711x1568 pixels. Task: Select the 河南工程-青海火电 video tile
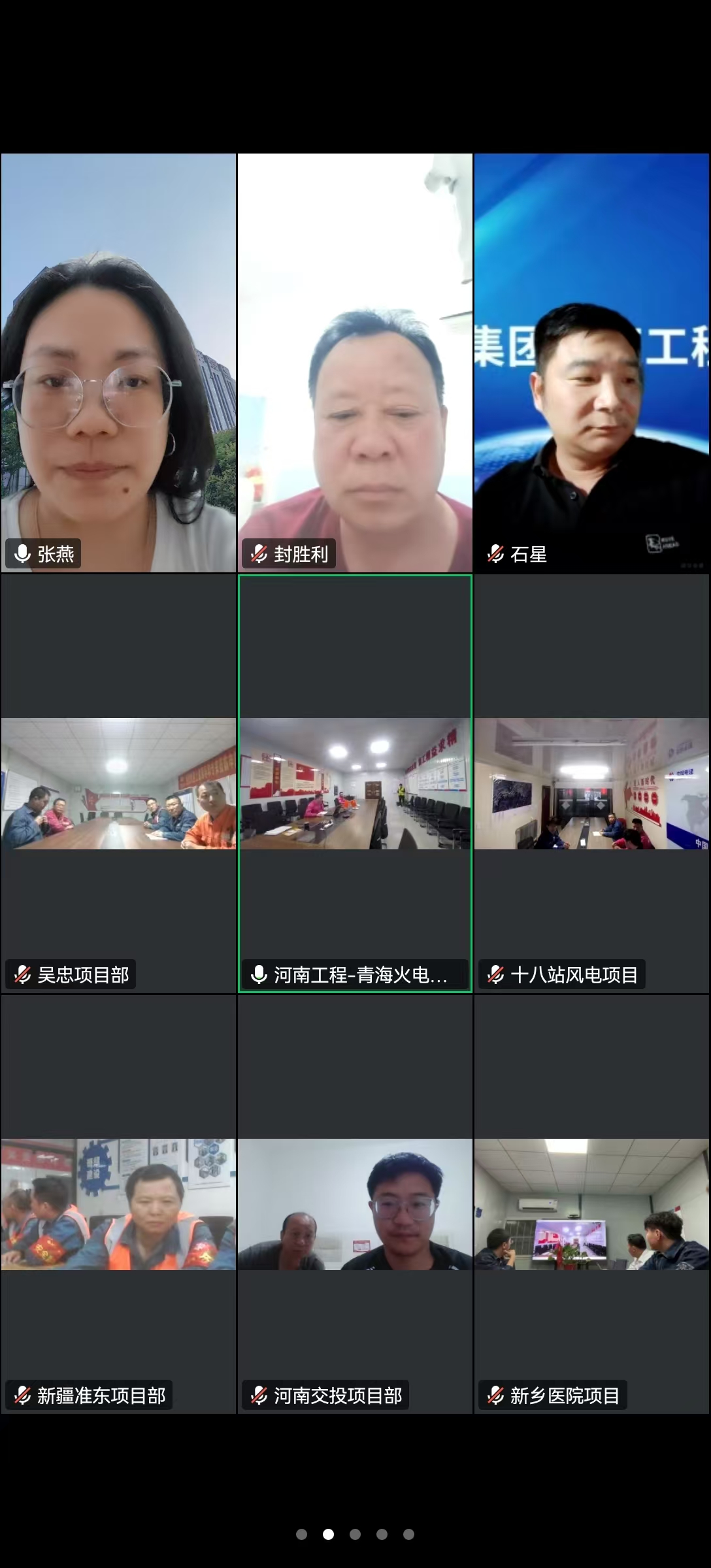pyautogui.click(x=355, y=784)
